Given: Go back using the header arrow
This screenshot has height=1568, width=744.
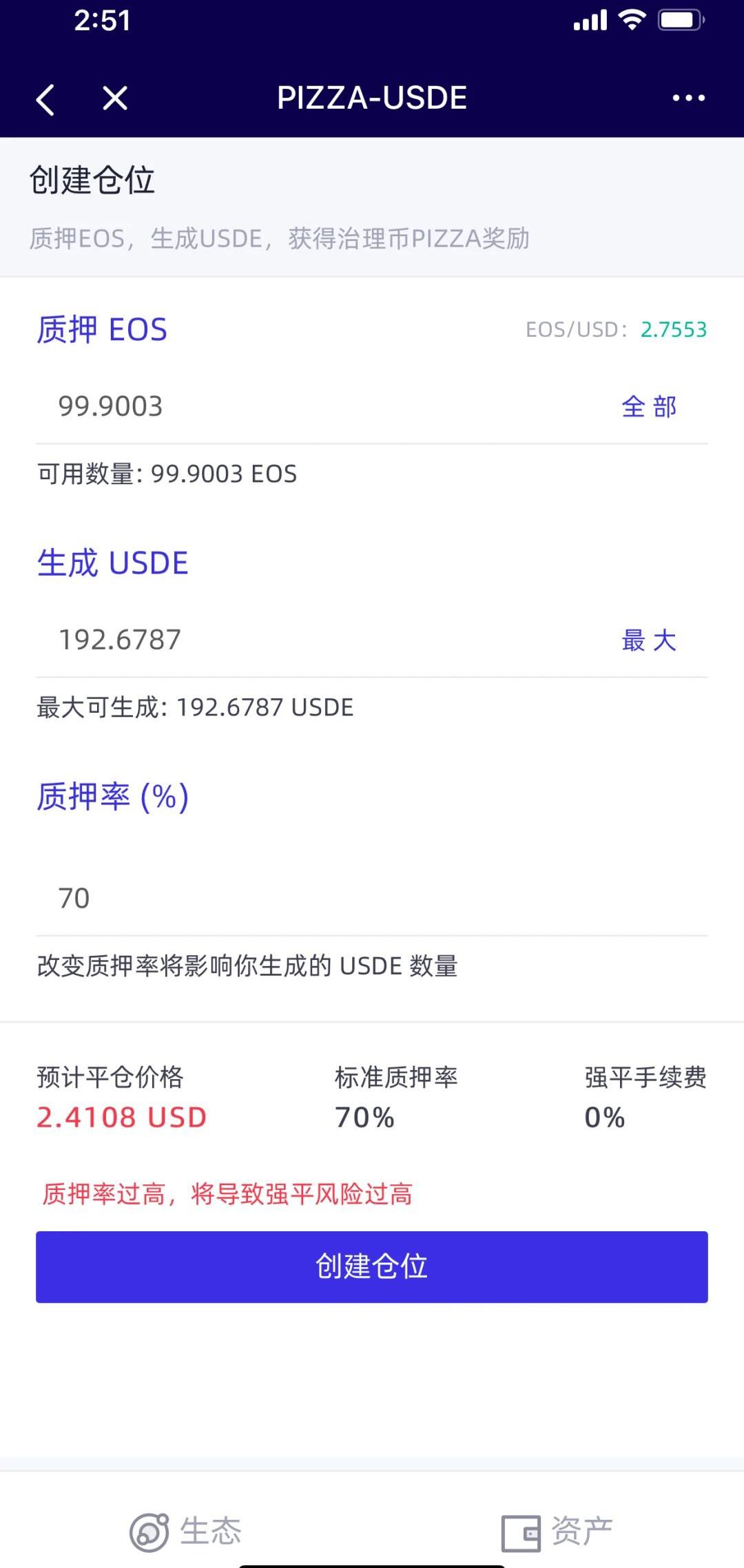Looking at the screenshot, I should pos(45,98).
